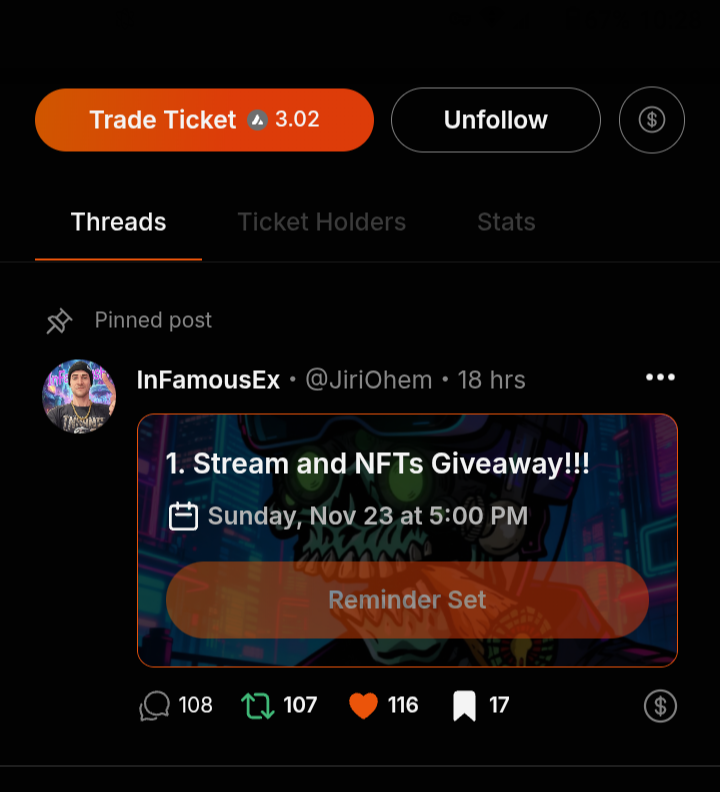Open InFamousEx's profile picture
Image resolution: width=720 pixels, height=792 pixels.
[79, 396]
